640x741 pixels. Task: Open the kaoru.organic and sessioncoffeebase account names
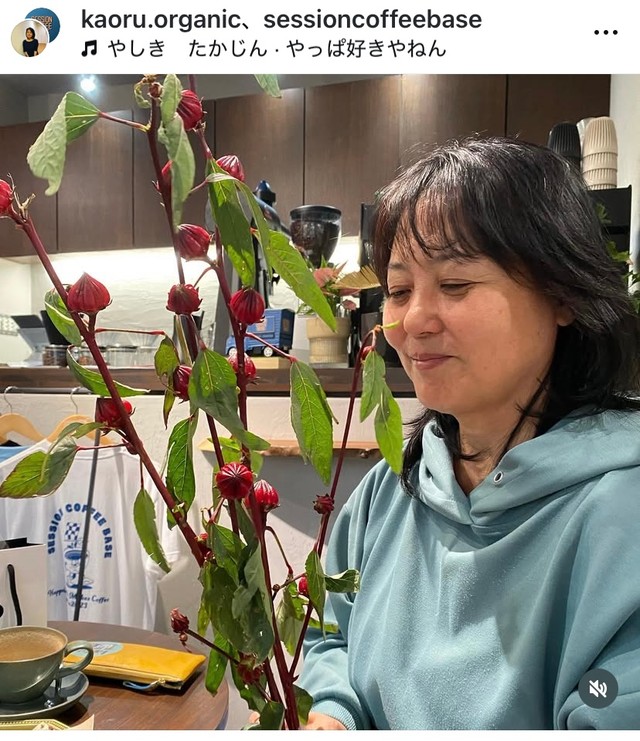point(281,19)
